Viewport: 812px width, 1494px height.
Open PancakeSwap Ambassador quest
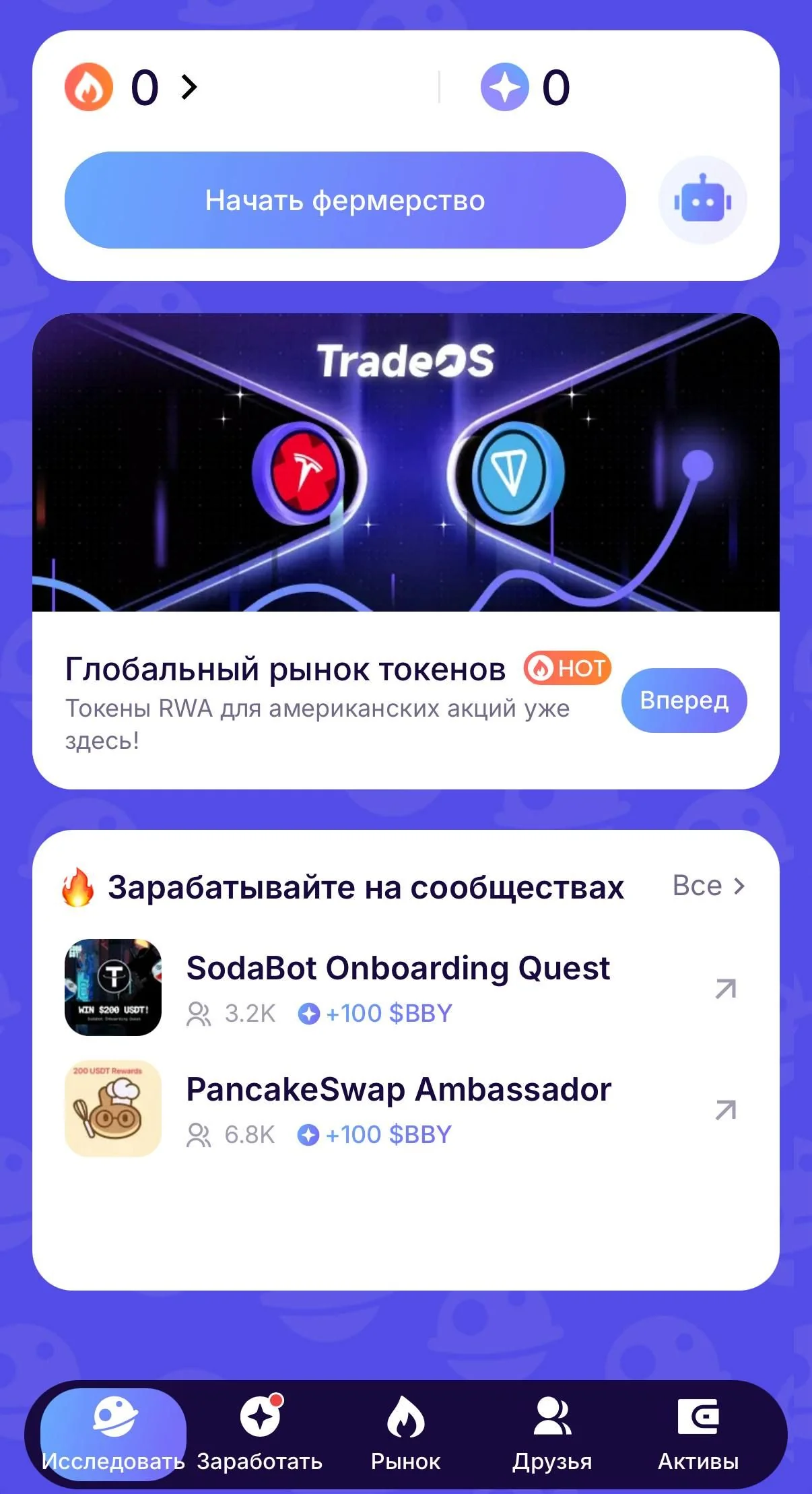(x=405, y=1109)
